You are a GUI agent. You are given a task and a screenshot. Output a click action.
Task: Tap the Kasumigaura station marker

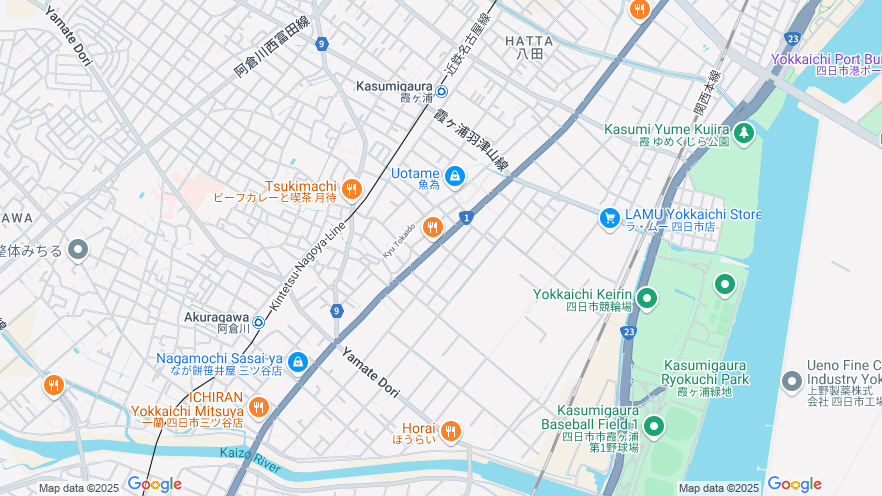(x=441, y=91)
